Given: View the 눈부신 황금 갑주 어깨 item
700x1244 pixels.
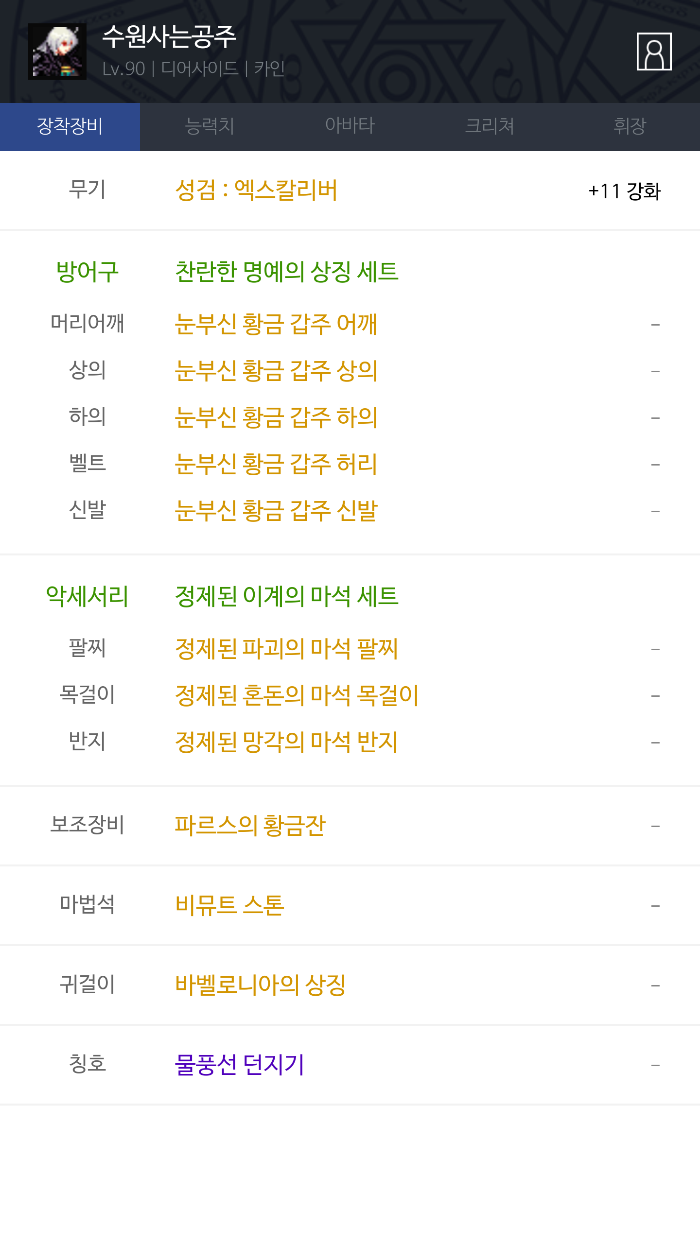Looking at the screenshot, I should coord(276,324).
